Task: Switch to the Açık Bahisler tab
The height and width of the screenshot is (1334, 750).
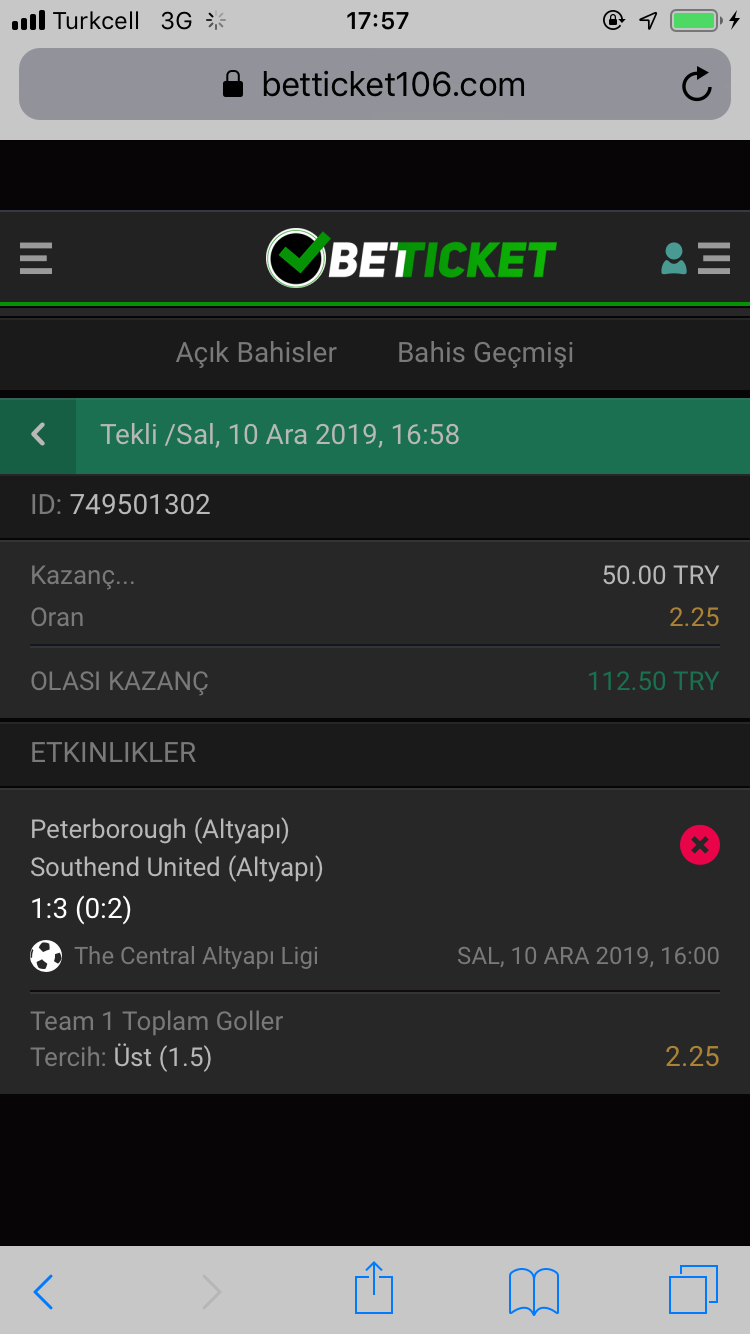Action: [256, 352]
